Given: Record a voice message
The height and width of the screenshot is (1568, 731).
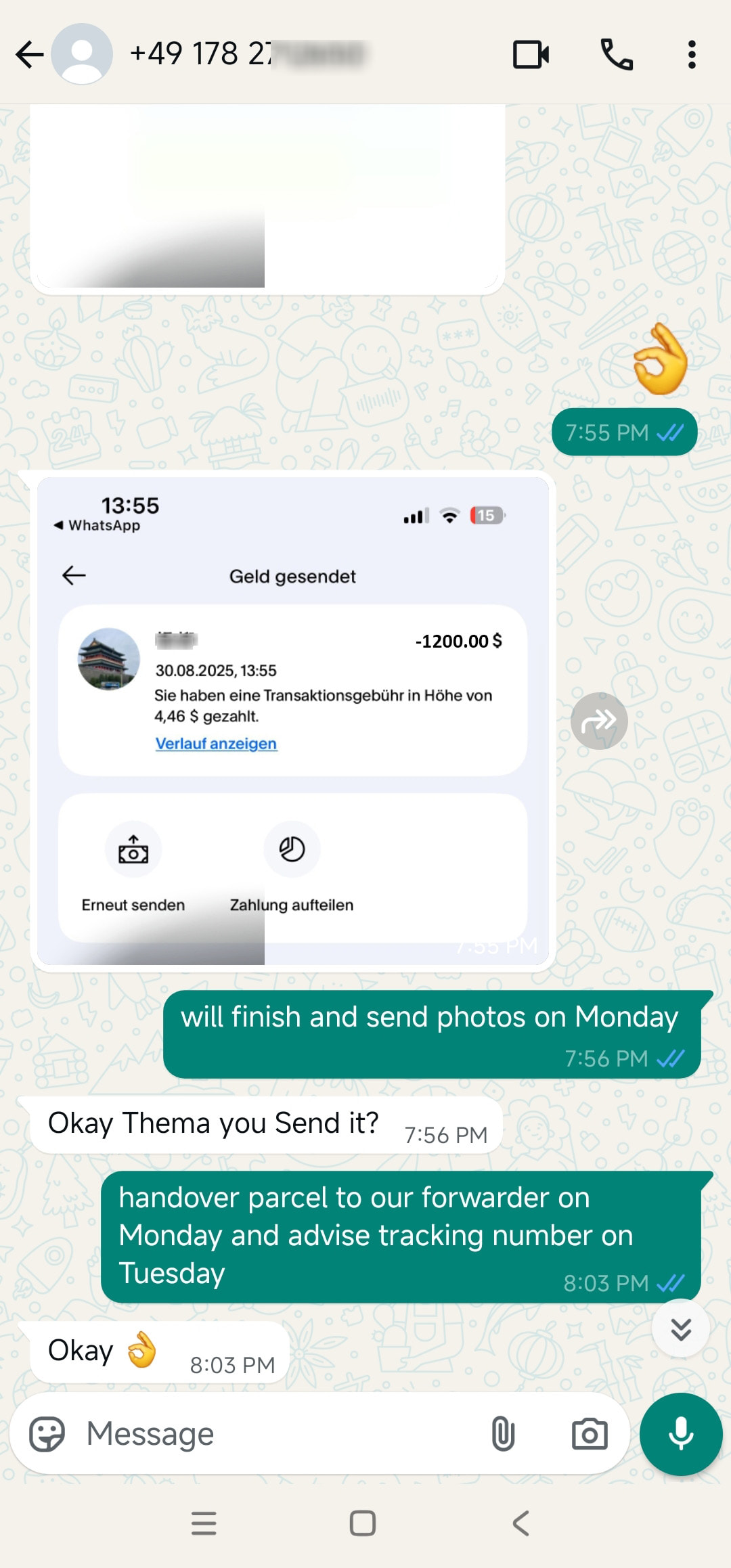Looking at the screenshot, I should tap(680, 1433).
